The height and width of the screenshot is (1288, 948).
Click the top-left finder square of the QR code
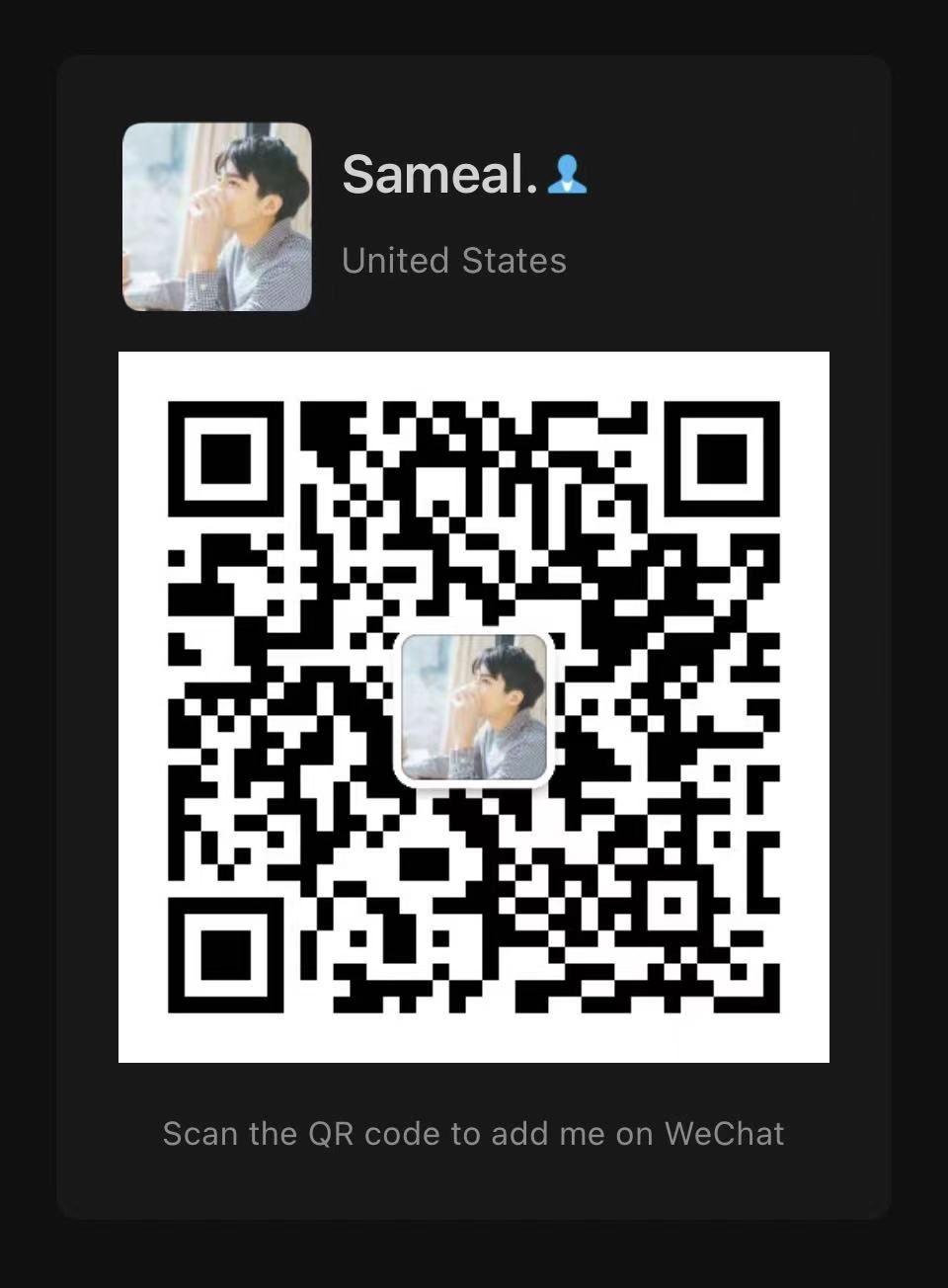[x=225, y=458]
